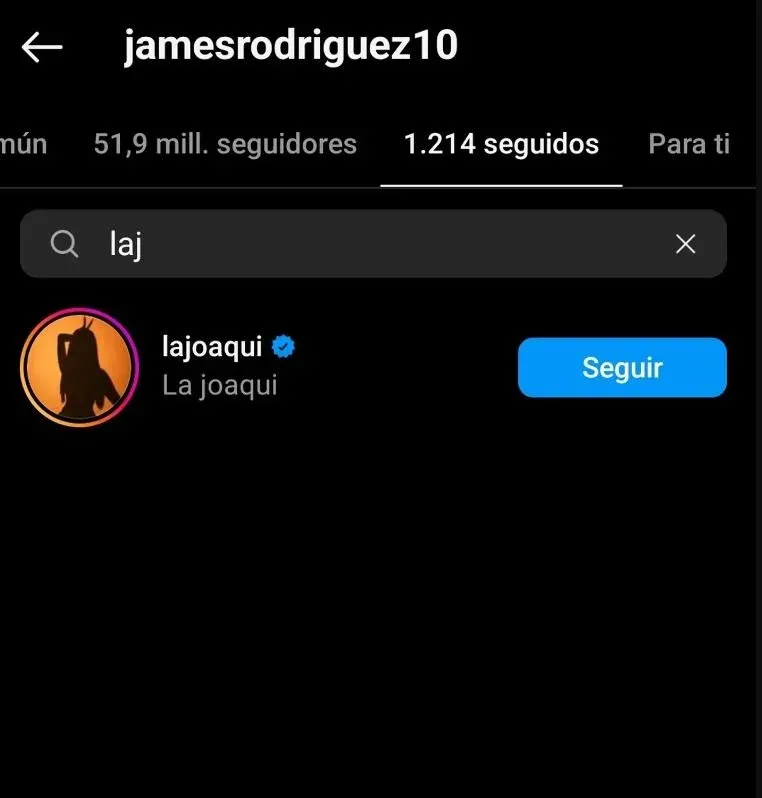Open the Para ti tab
The height and width of the screenshot is (798, 762).
point(688,144)
